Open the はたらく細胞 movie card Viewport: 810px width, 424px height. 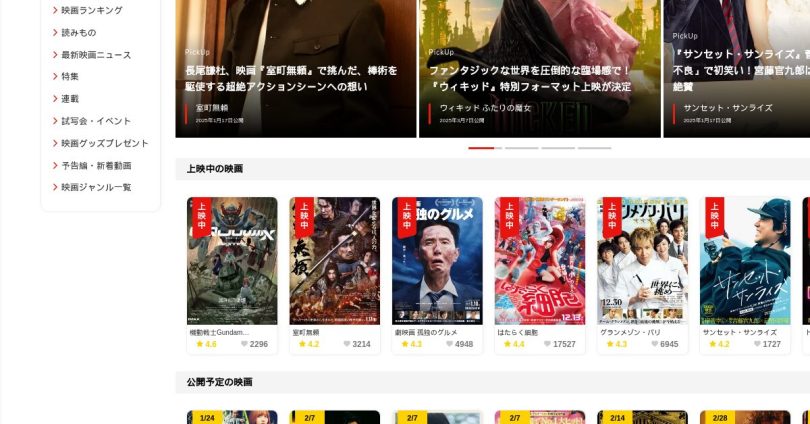[x=540, y=261]
